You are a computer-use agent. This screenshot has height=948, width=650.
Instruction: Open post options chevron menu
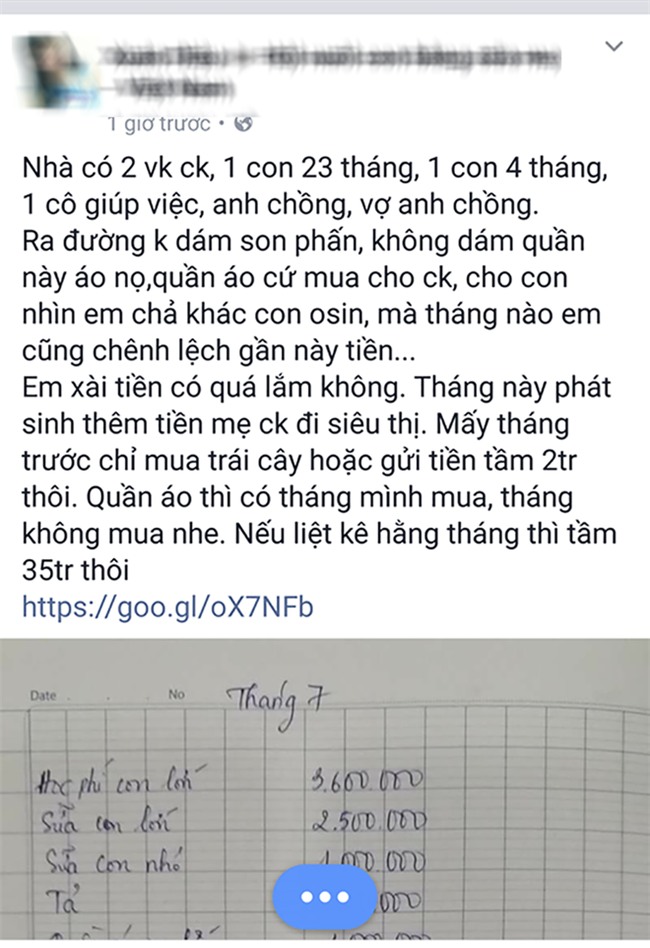point(614,46)
